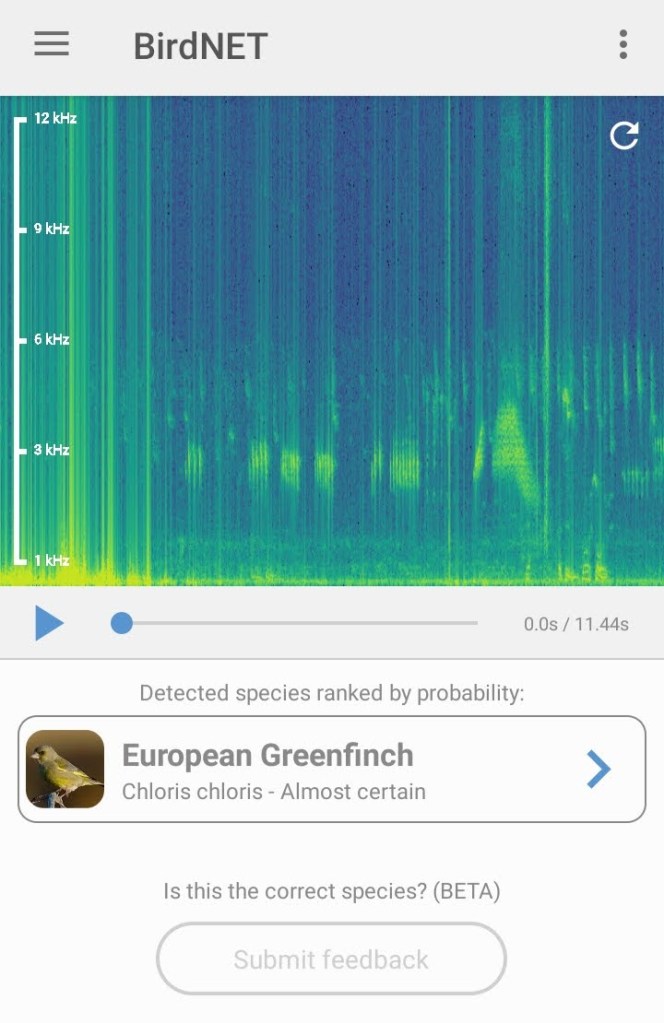The height and width of the screenshot is (1023, 664).
Task: Tap the audio playback progress slider
Action: tap(298, 623)
